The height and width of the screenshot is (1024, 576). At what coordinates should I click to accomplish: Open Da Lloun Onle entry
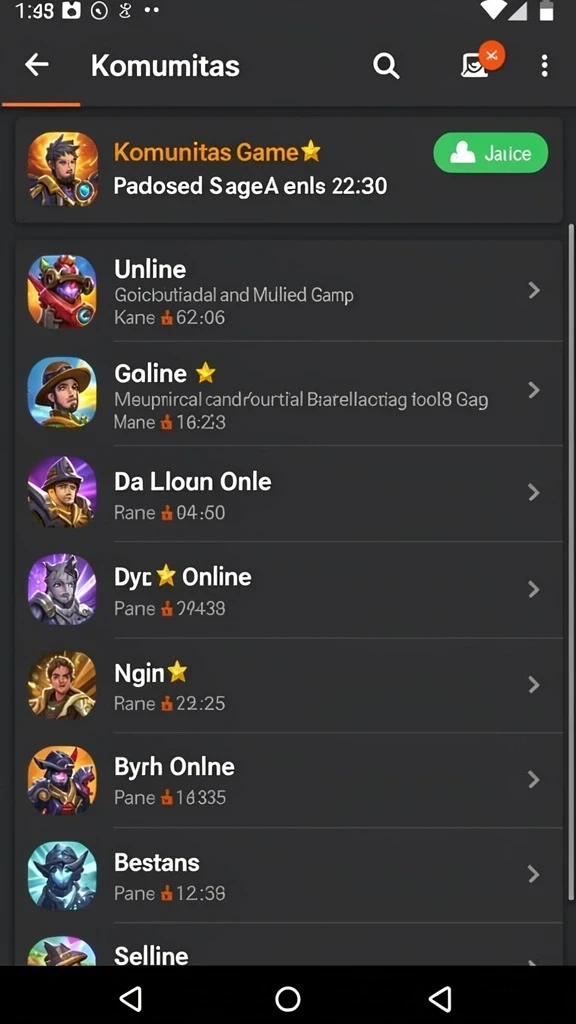tap(289, 493)
